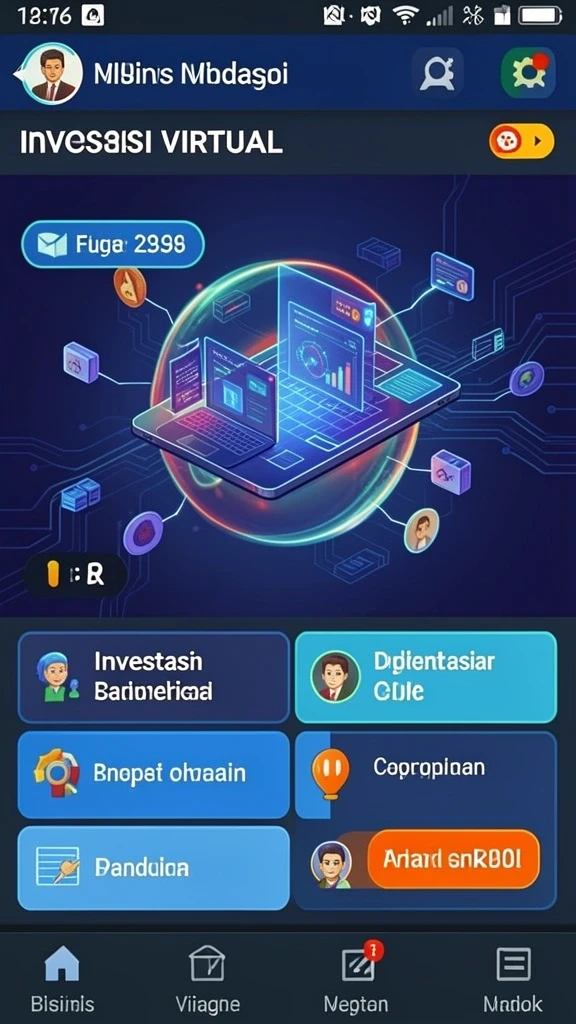Switch to the Viiagne tab
Screen dimensions: 576x1024
tap(207, 978)
